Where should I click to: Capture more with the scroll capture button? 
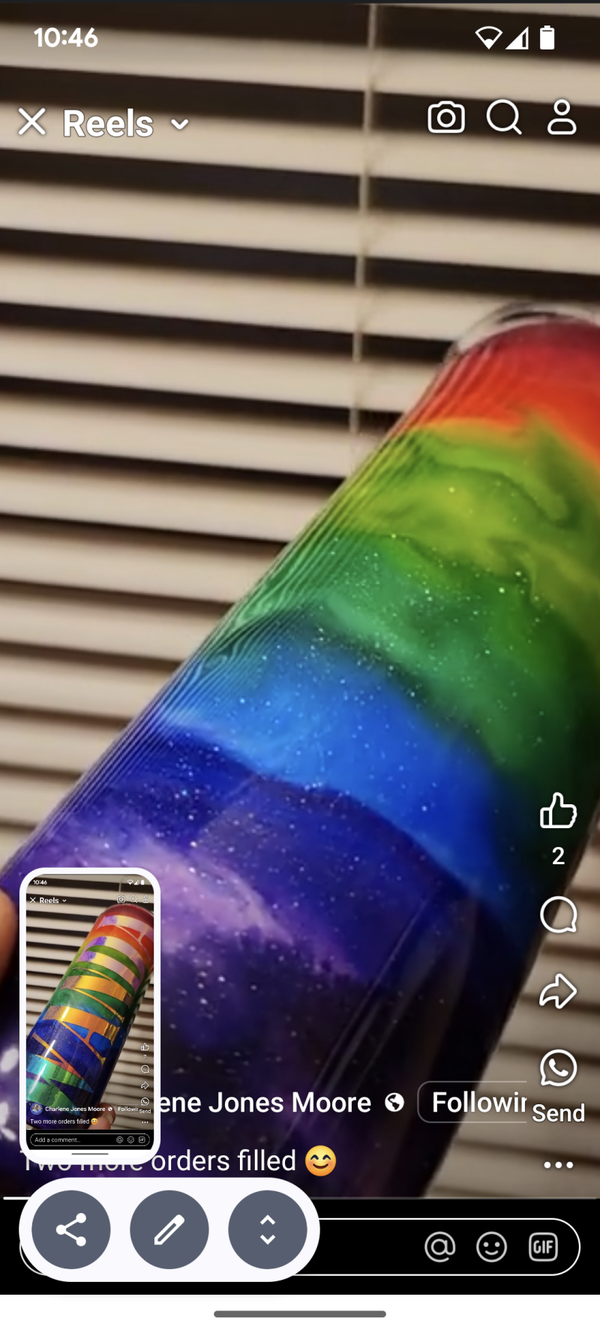267,1230
